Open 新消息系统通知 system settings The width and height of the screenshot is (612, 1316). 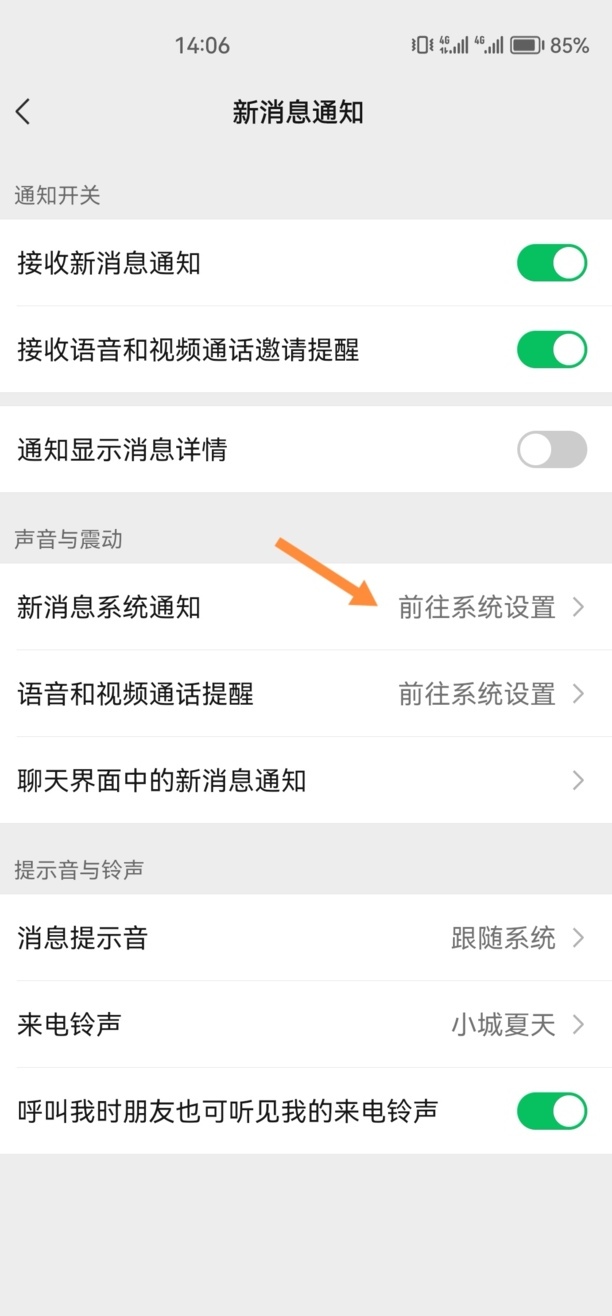(x=306, y=607)
